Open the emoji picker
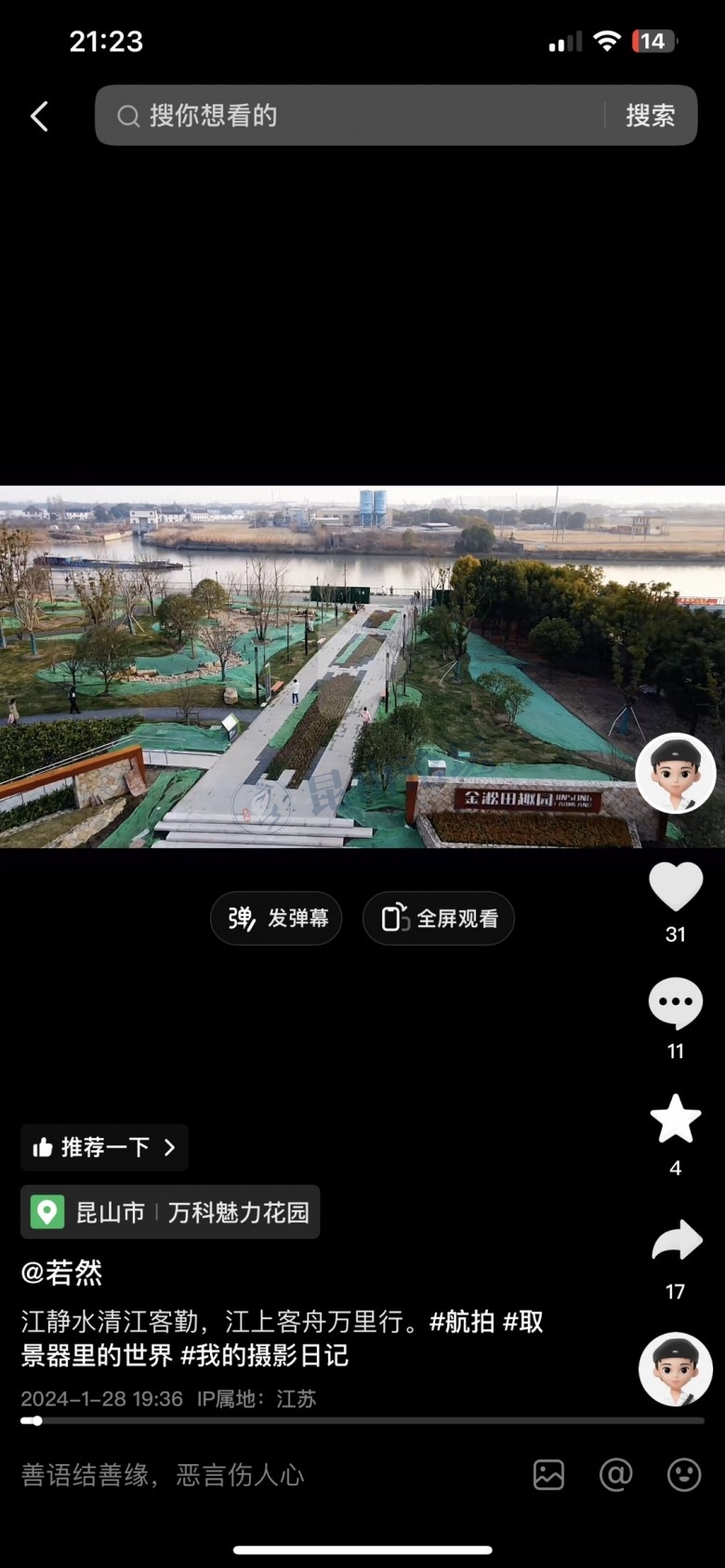The image size is (725, 1568). 684,1475
